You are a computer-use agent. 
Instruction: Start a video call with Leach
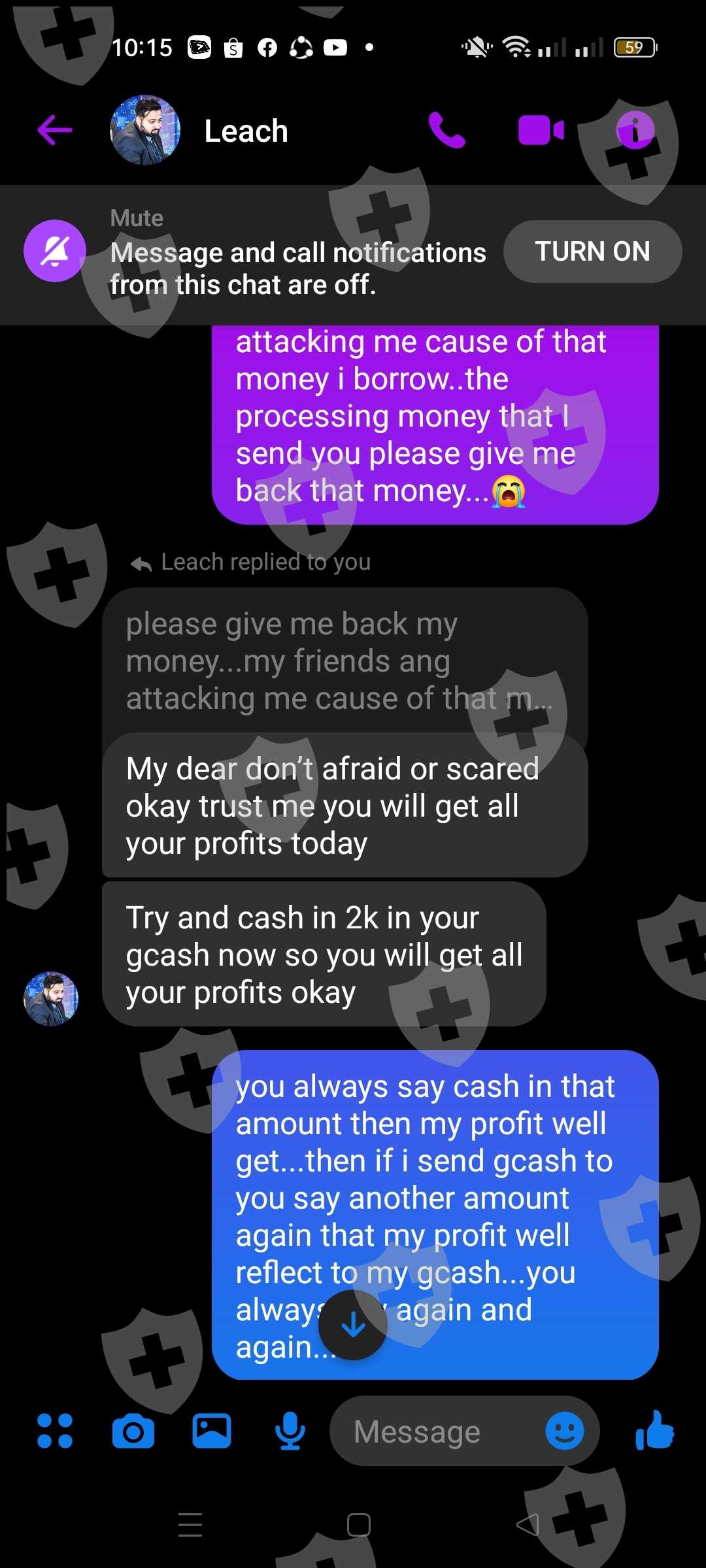pos(541,130)
